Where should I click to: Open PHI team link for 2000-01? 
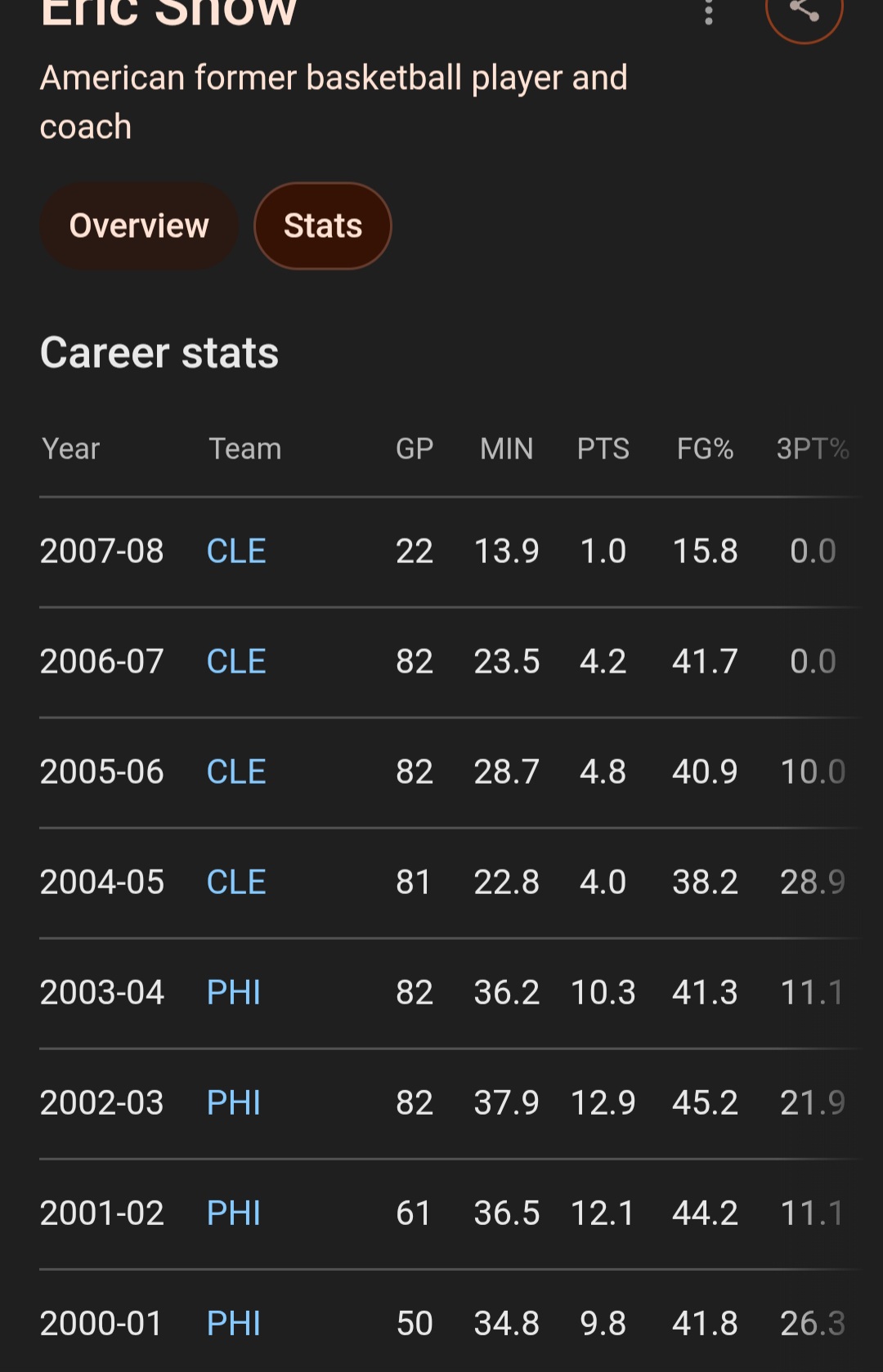click(x=234, y=1323)
